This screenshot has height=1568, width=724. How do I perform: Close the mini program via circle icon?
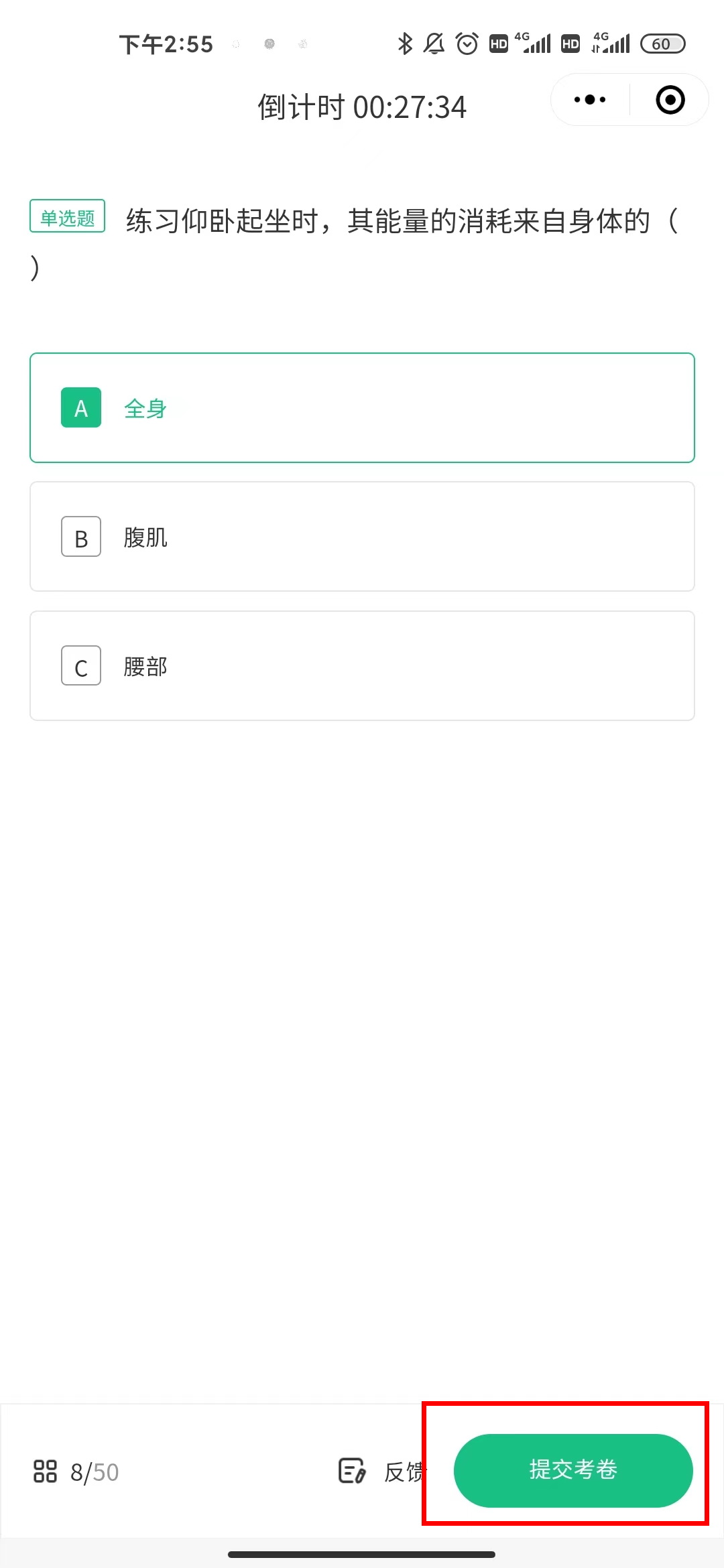pyautogui.click(x=670, y=100)
